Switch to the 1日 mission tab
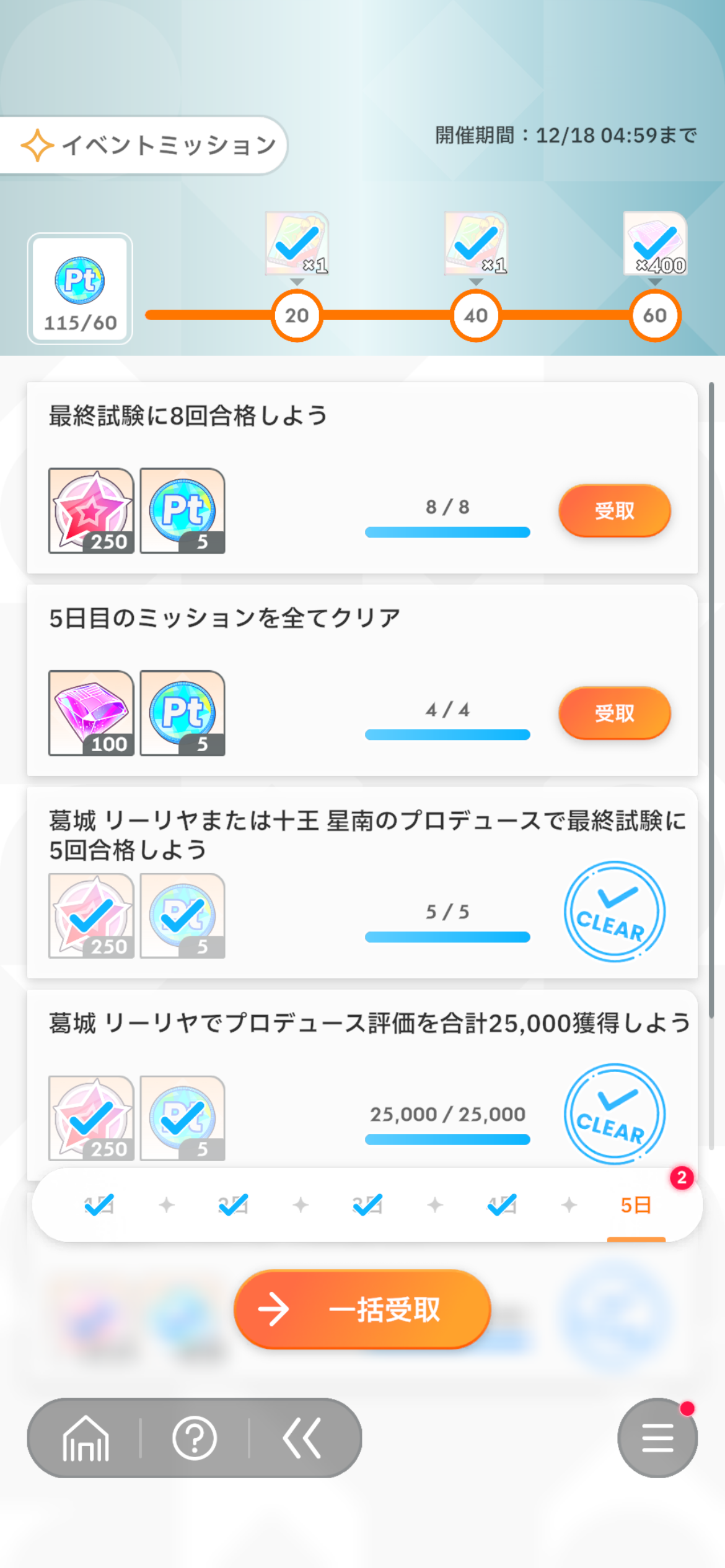 point(99,1204)
